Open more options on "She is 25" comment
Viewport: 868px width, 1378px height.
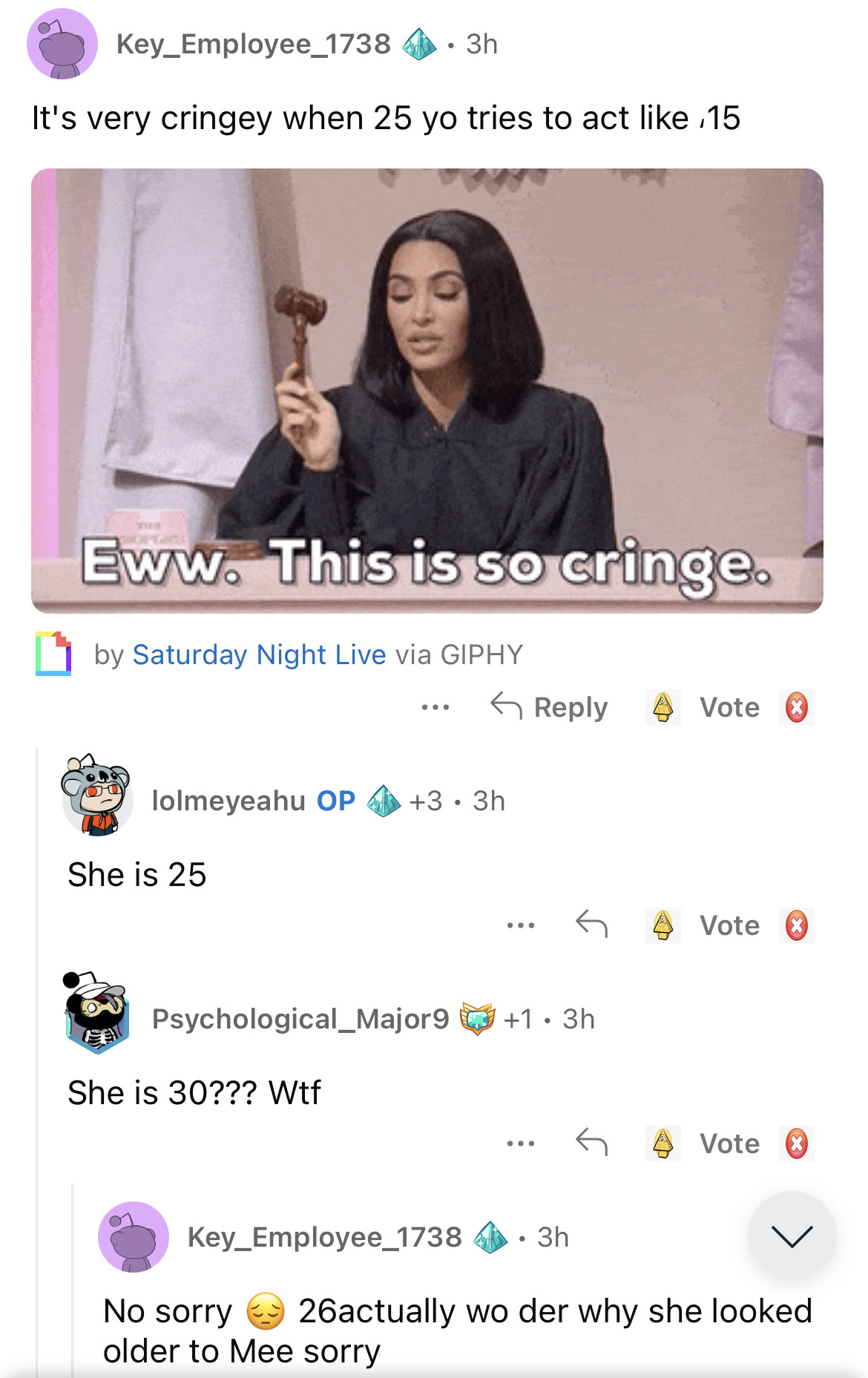tap(520, 925)
